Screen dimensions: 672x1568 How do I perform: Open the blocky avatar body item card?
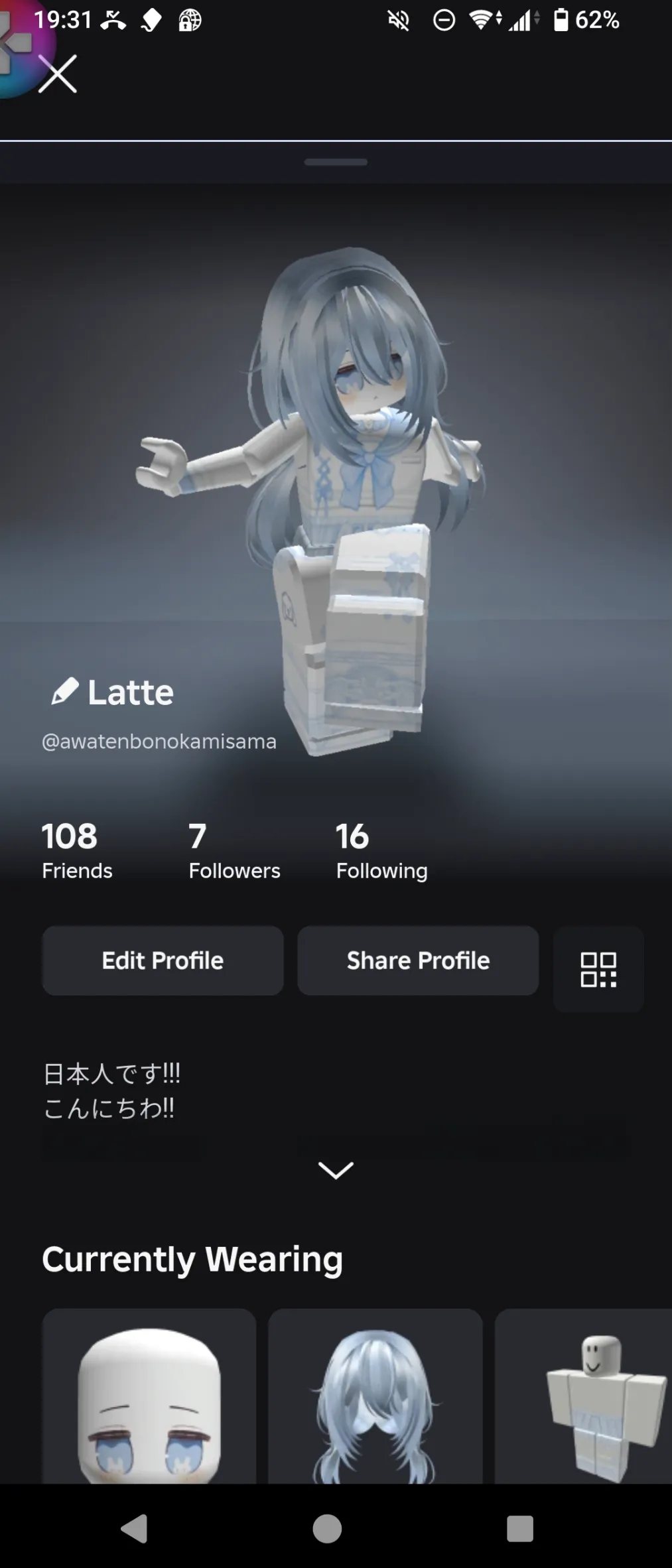583,1396
